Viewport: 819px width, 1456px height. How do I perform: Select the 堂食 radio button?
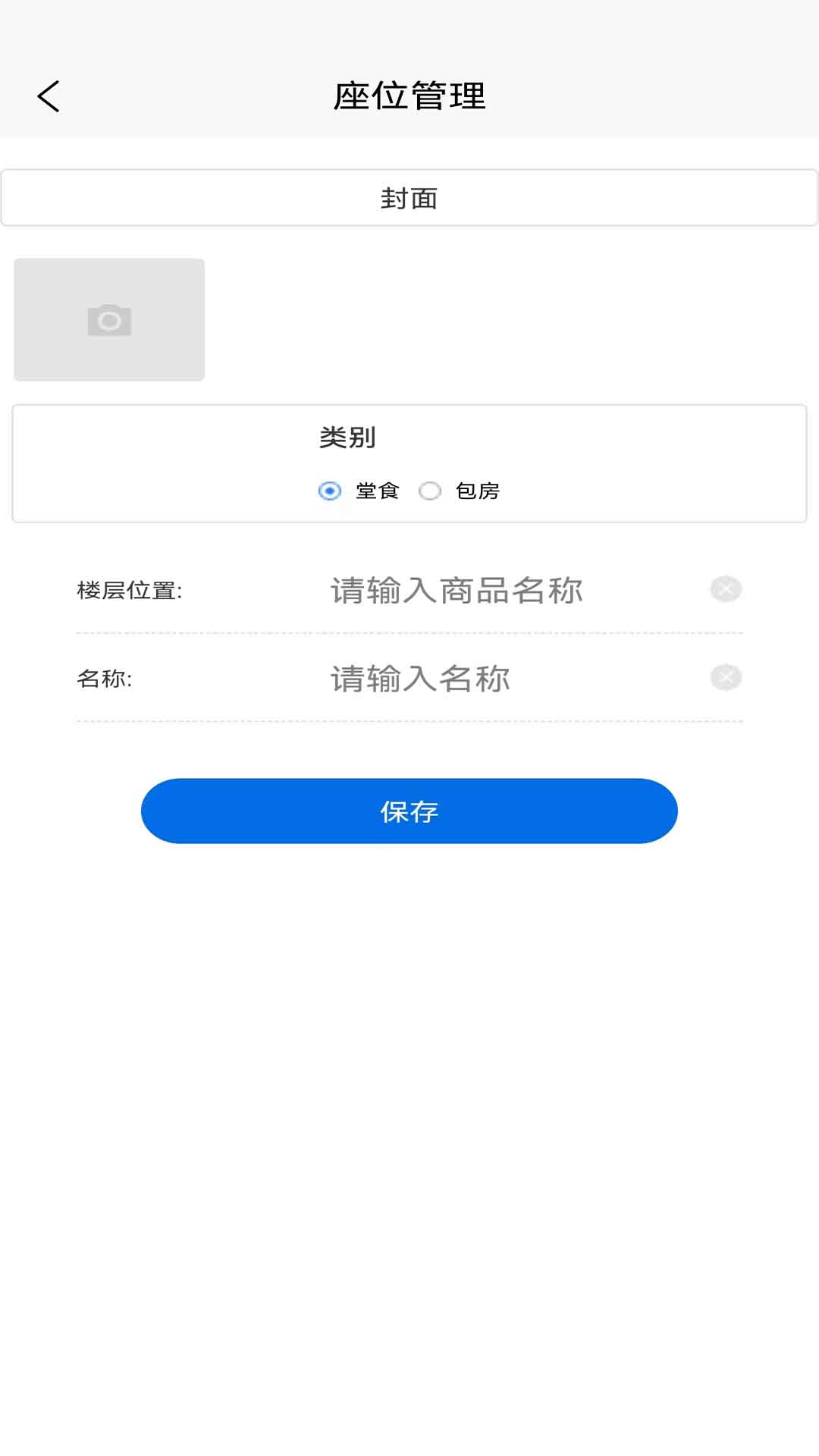(329, 491)
